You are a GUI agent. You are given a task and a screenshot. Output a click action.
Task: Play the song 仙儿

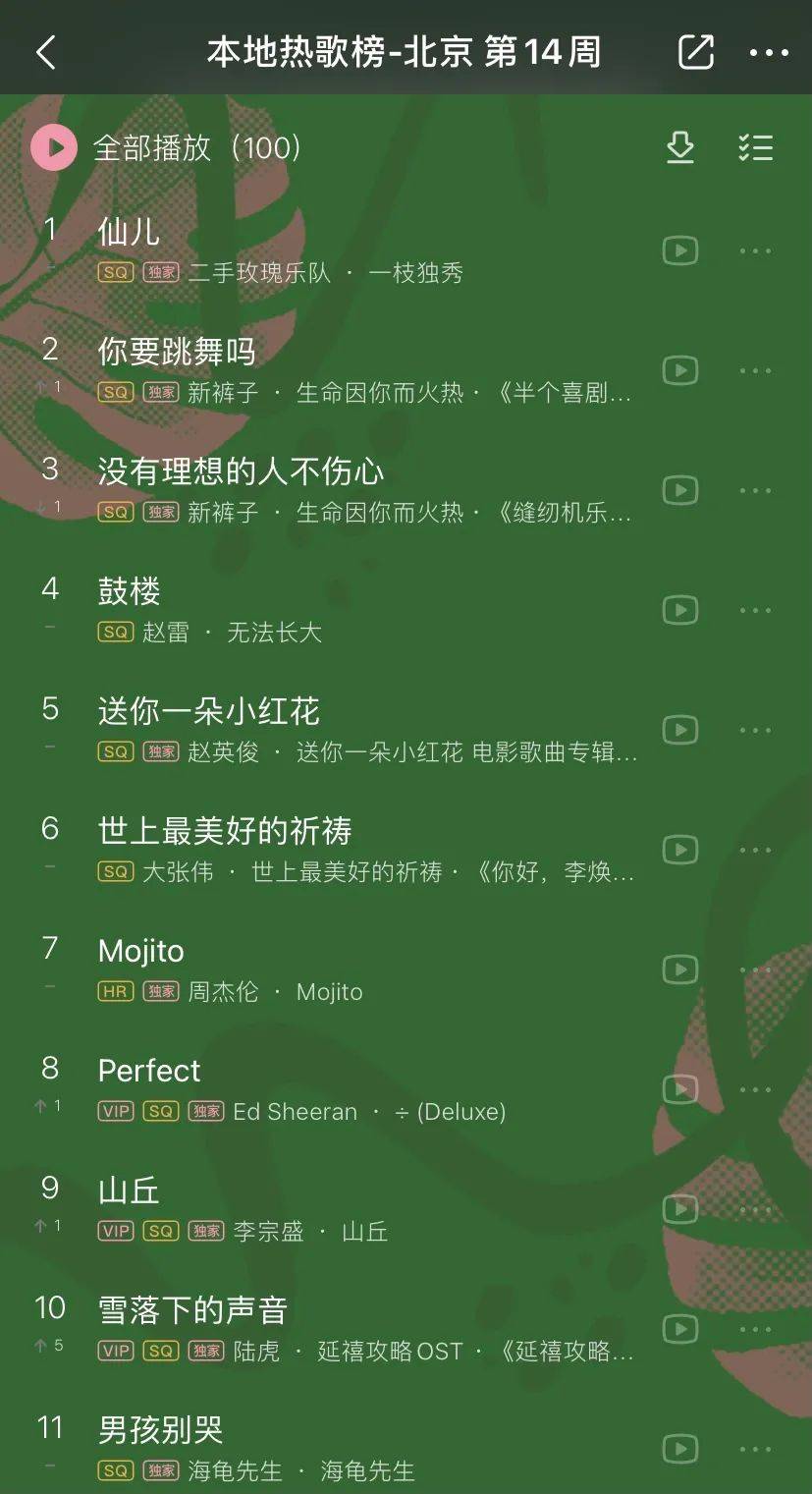tap(128, 232)
